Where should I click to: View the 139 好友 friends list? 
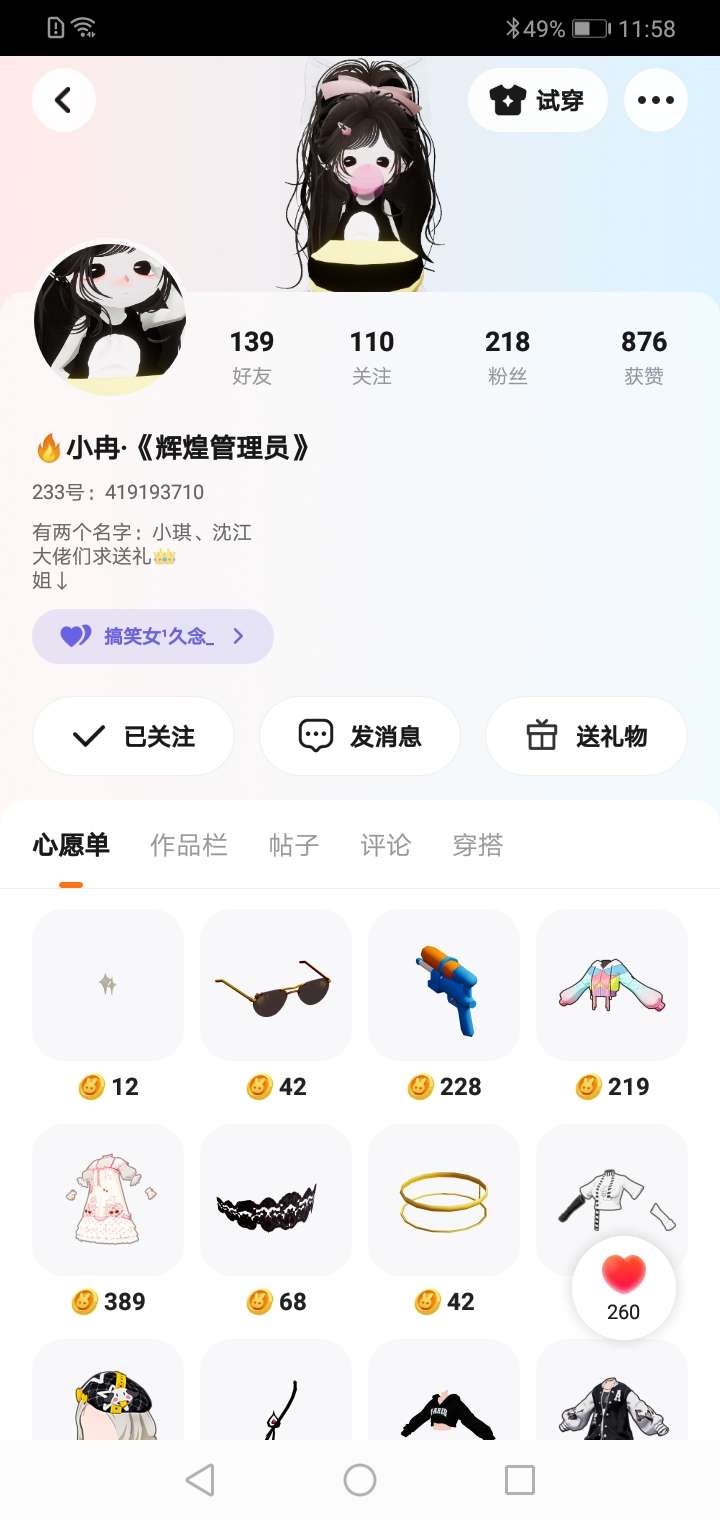pyautogui.click(x=251, y=357)
